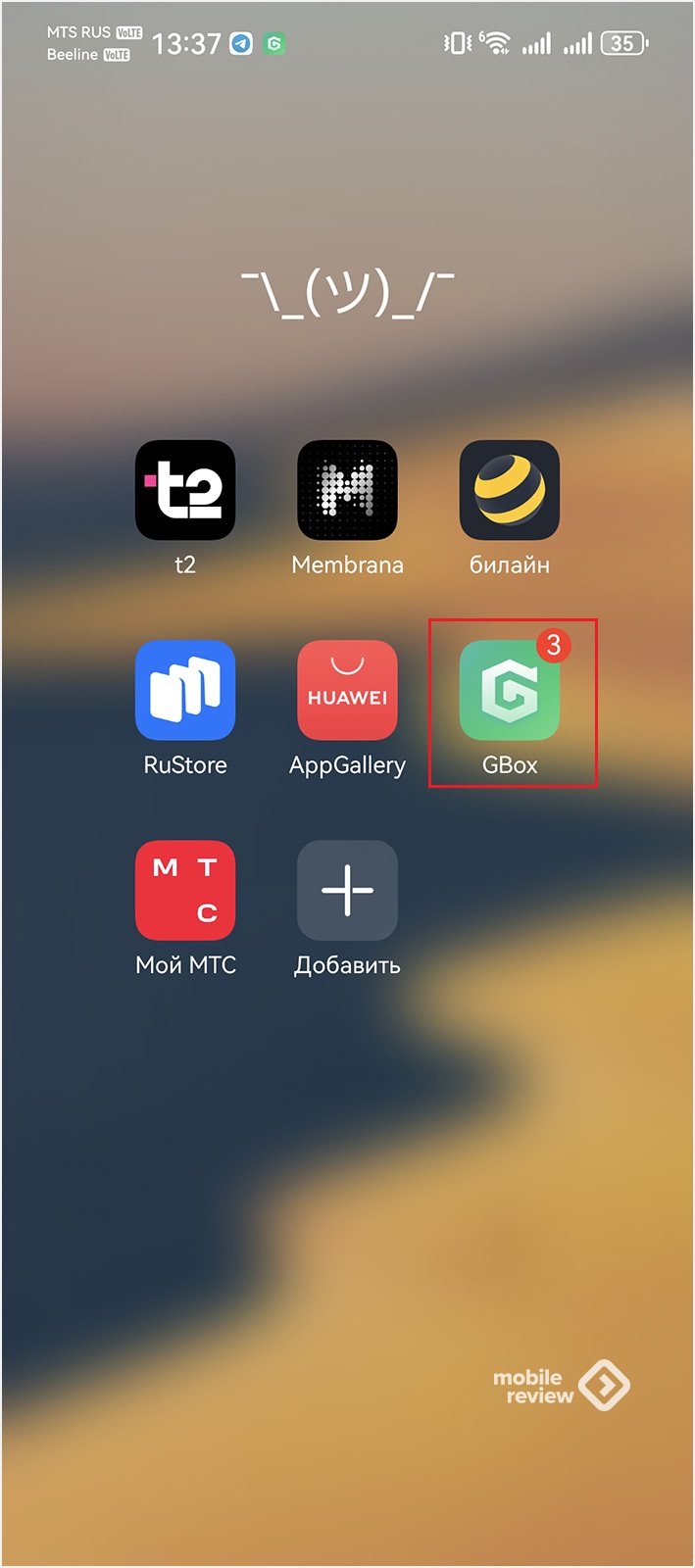Launch the GBox app

pos(509,690)
